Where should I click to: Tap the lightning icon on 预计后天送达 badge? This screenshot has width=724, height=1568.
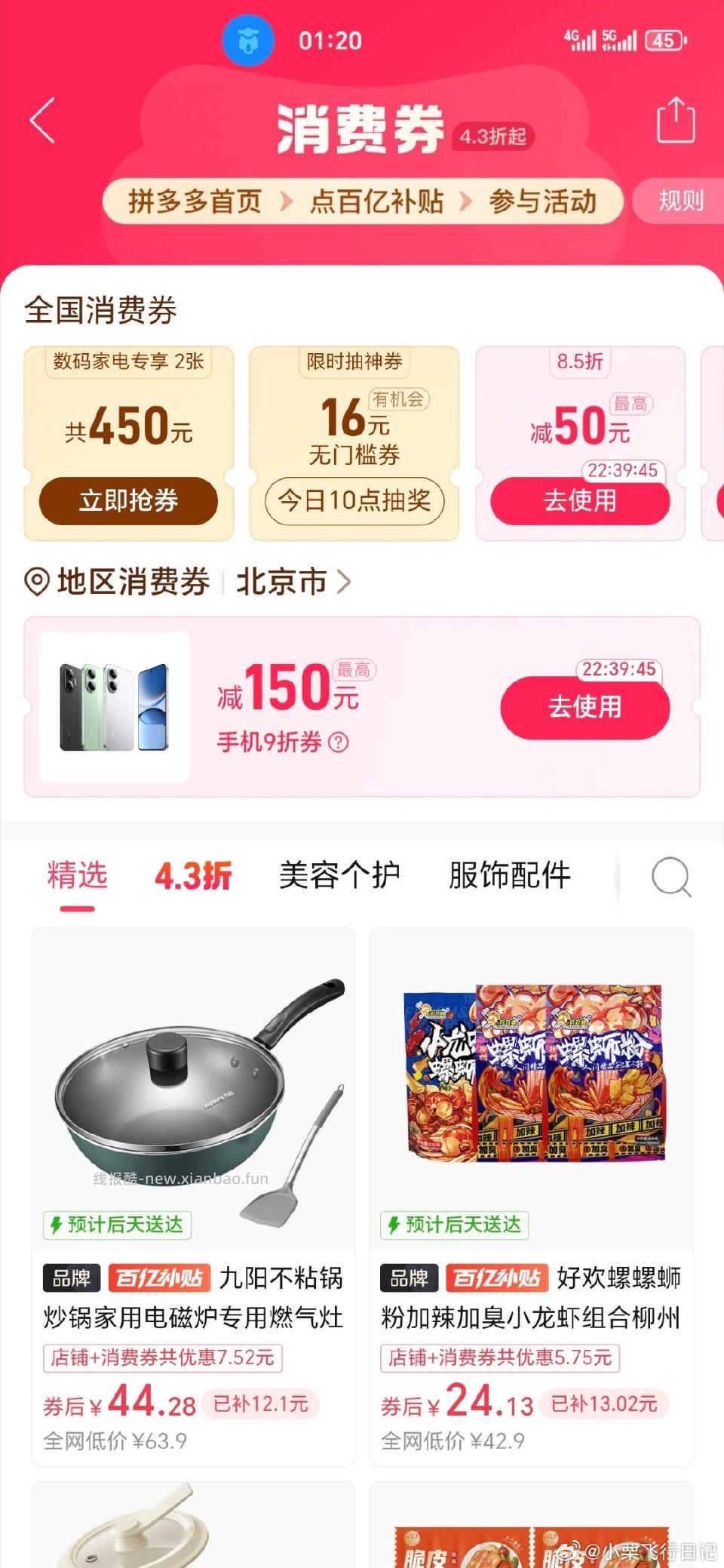[57, 1224]
